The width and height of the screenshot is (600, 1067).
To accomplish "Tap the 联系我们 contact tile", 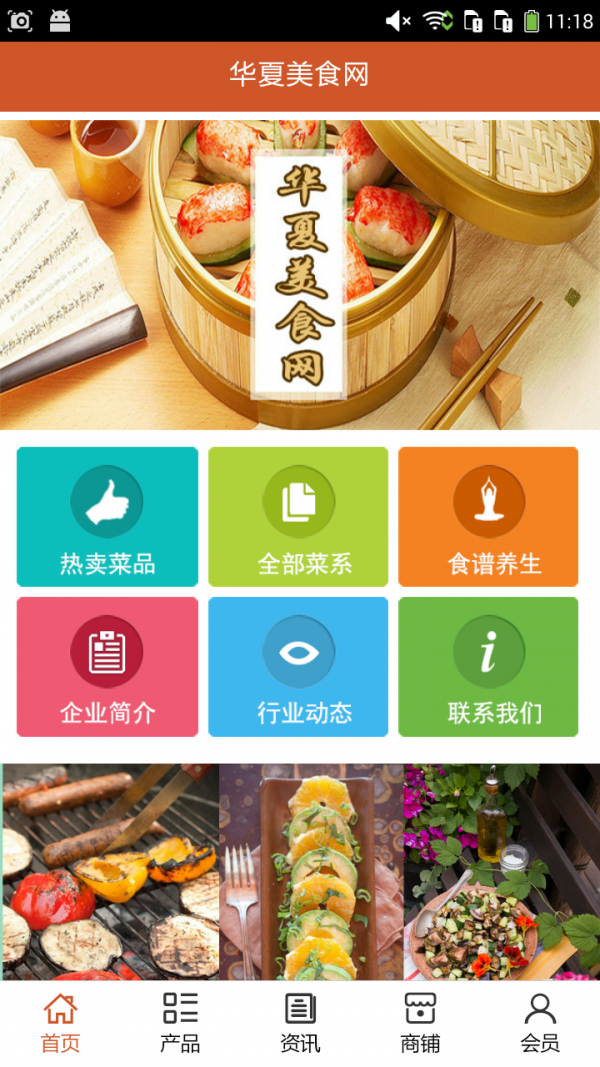I will click(x=488, y=666).
